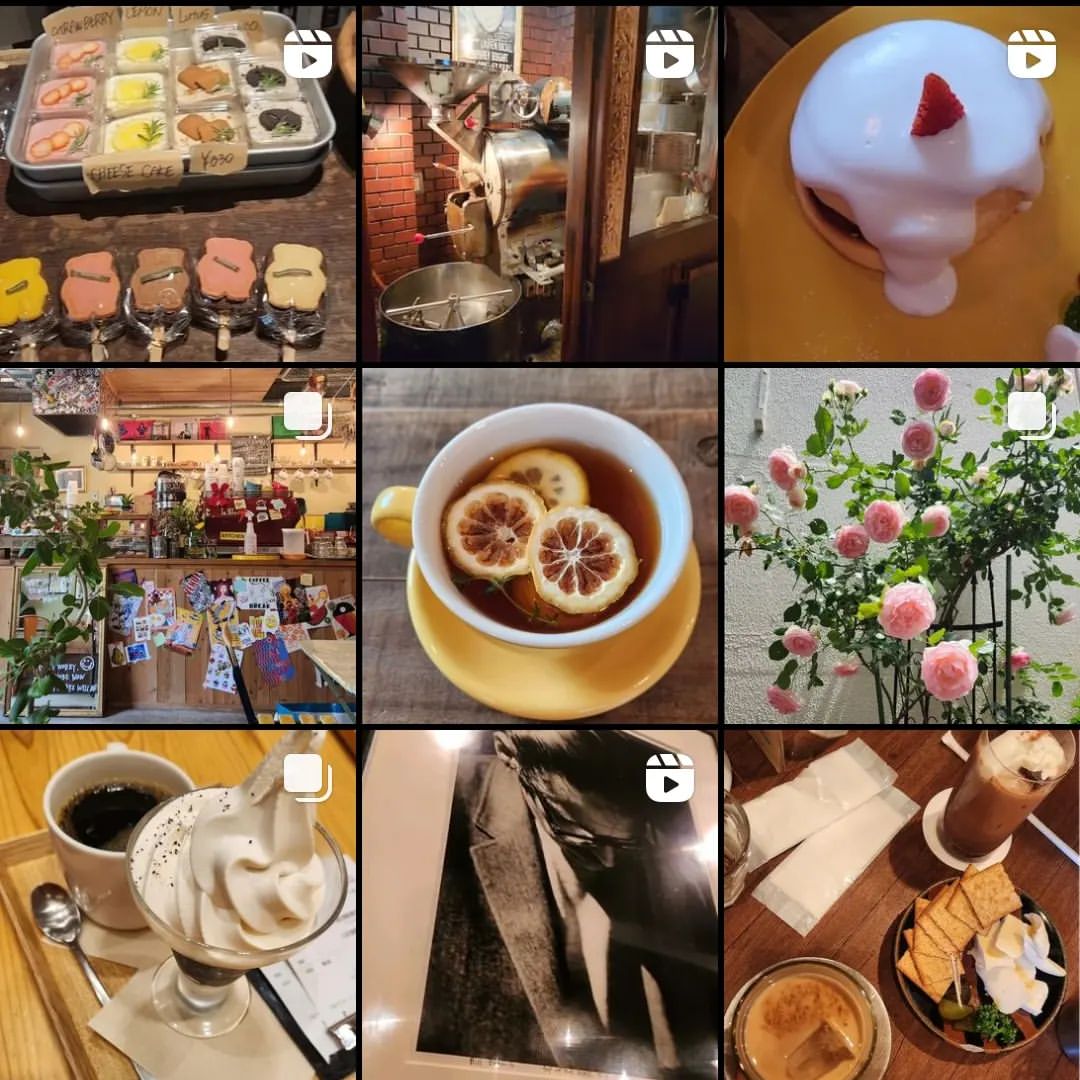
Task: Open the coffee roaster machine reel
Action: 540,180
